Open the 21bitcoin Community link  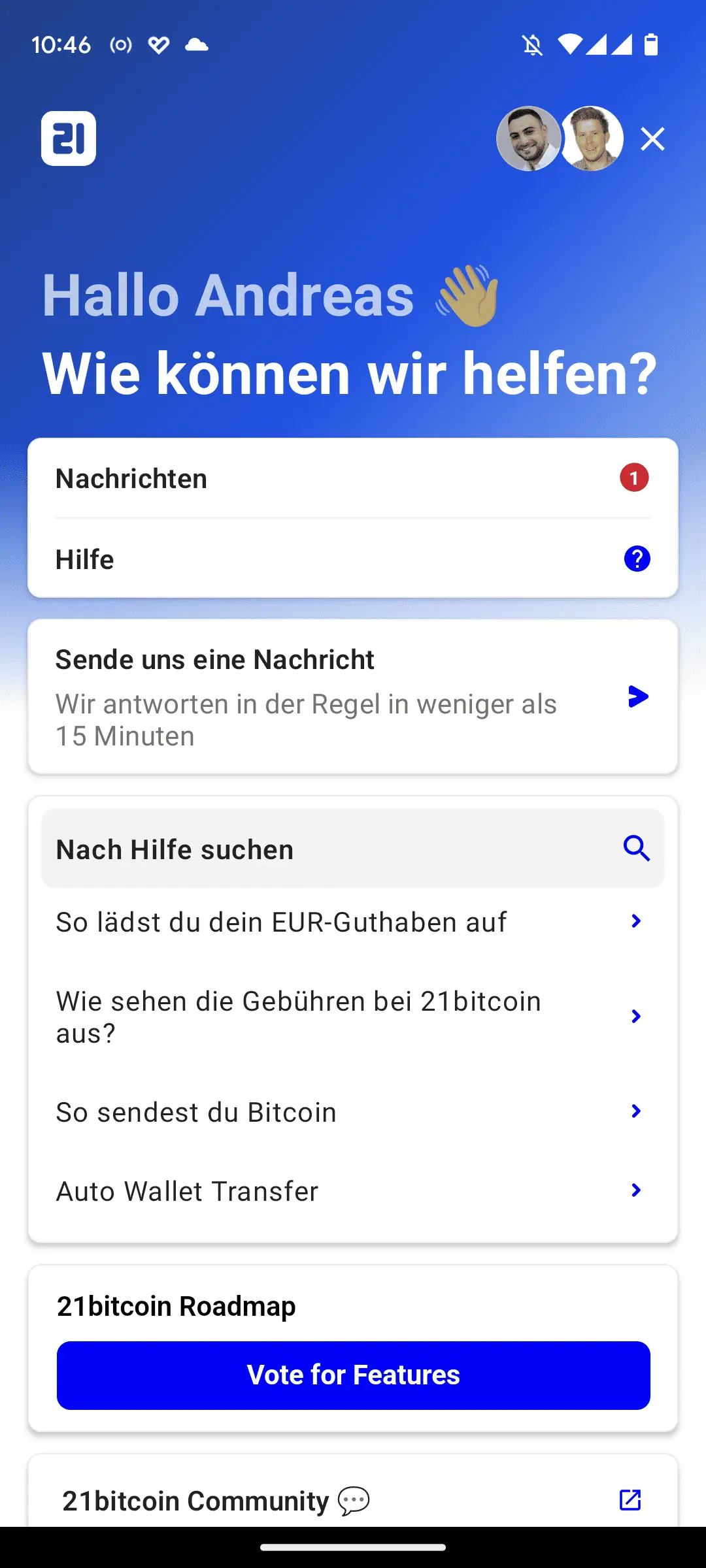pos(353,1500)
